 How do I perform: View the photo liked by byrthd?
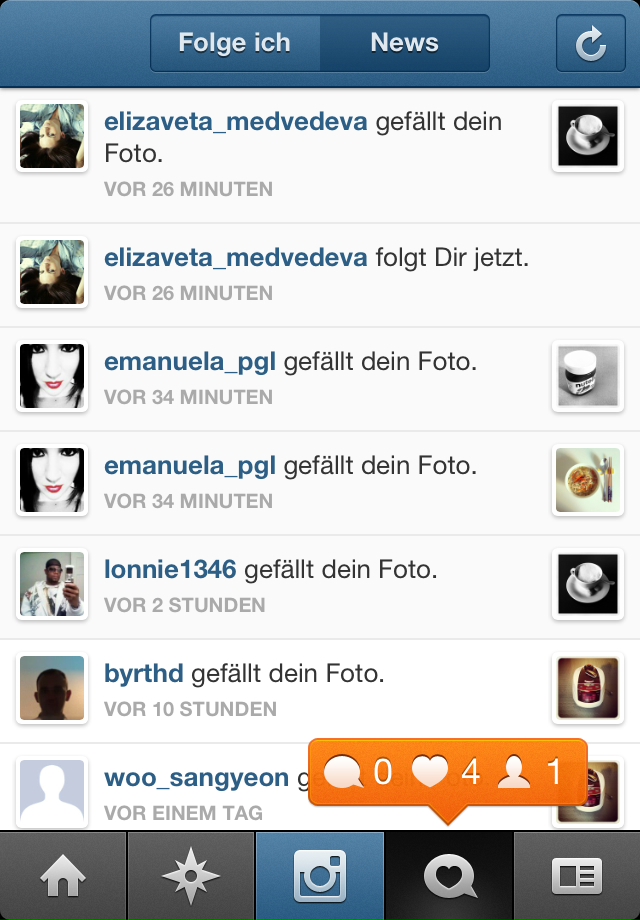pyautogui.click(x=589, y=688)
